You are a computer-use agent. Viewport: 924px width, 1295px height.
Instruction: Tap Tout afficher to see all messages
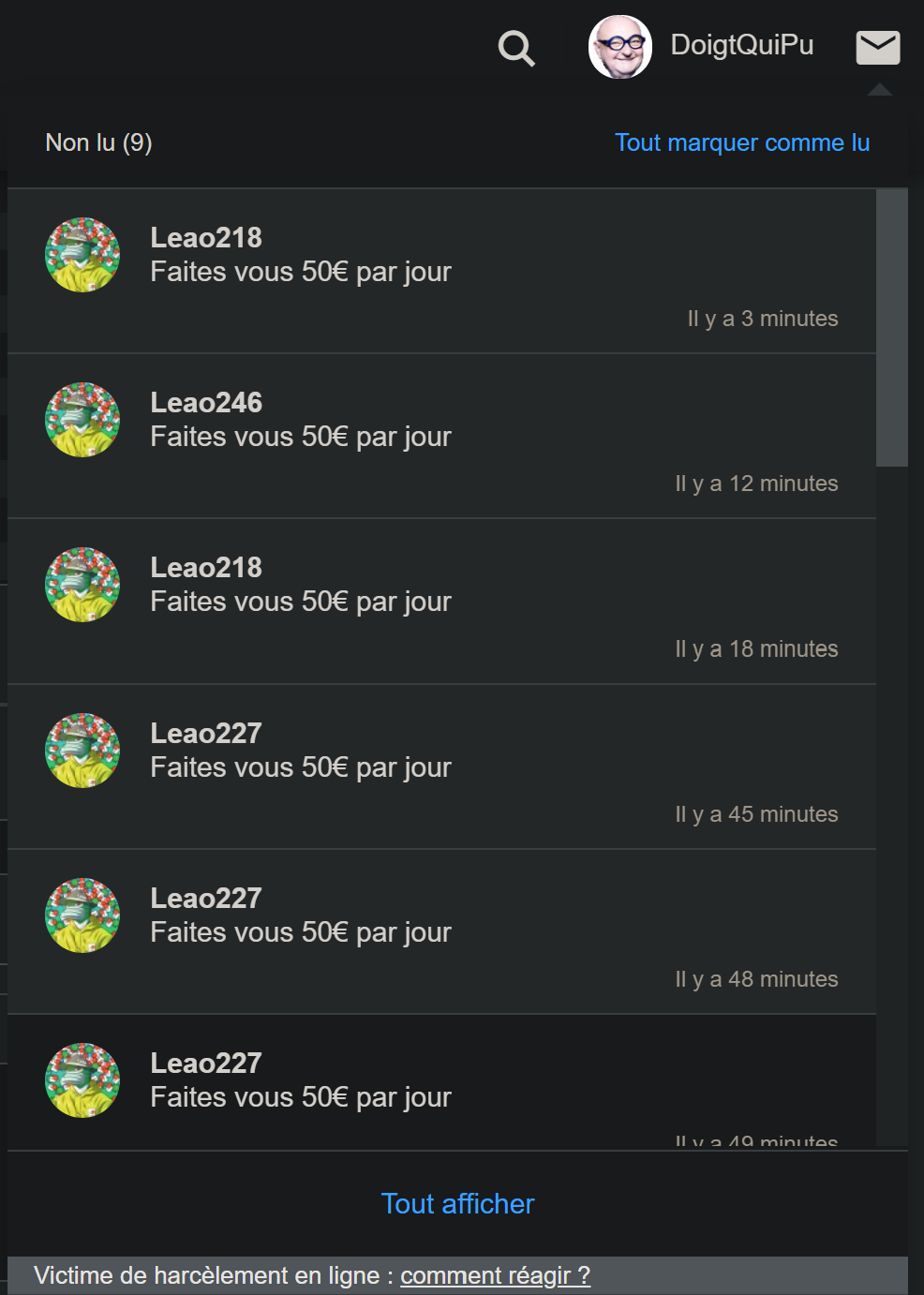[x=457, y=1204]
